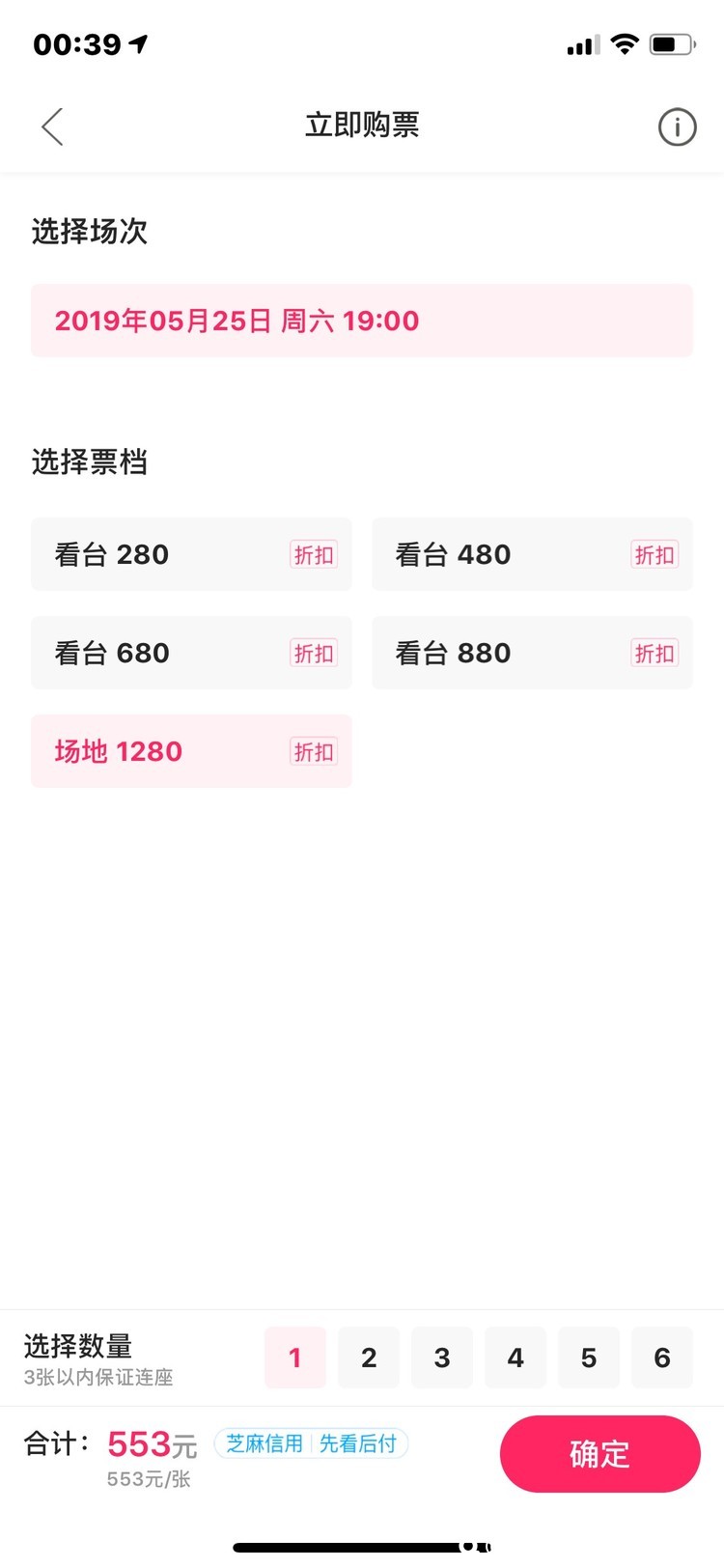Open the info icon in the header
Image resolution: width=724 pixels, height=1568 pixels.
[x=677, y=126]
